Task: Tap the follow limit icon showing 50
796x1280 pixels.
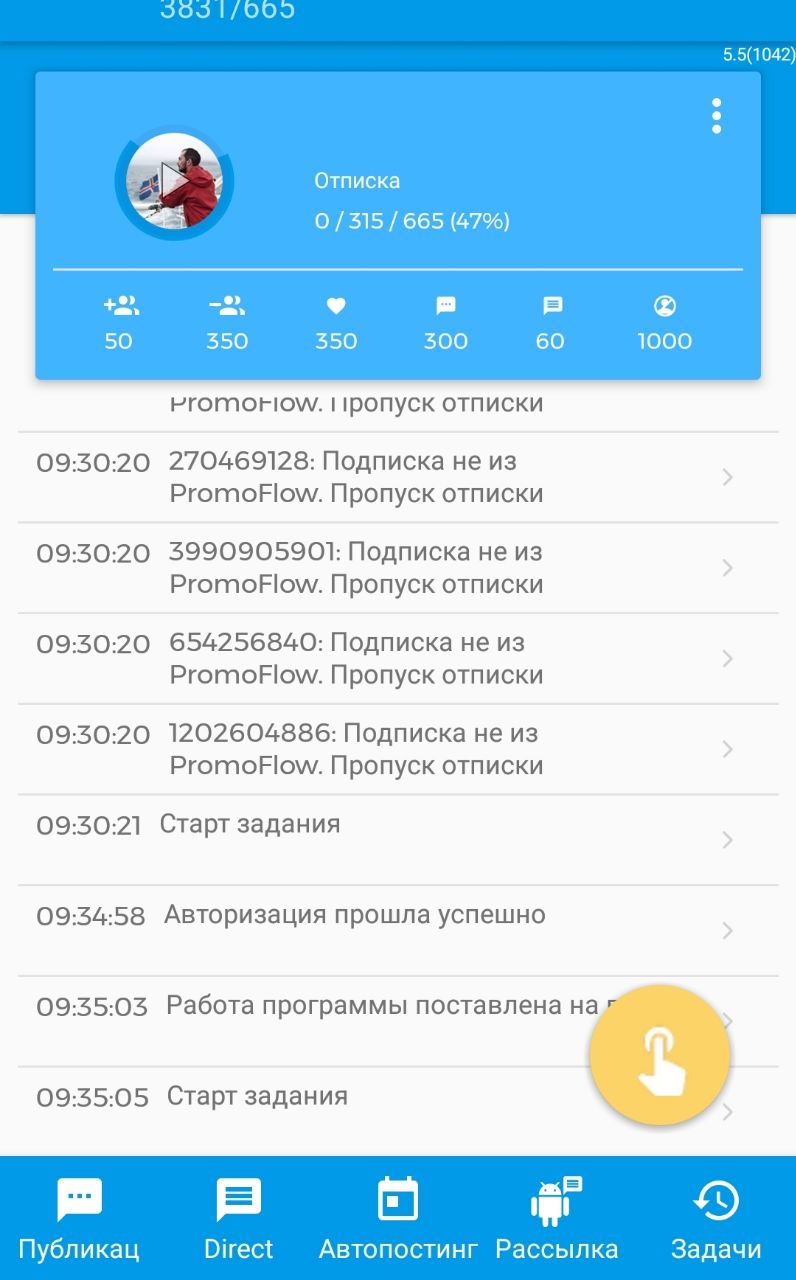Action: click(119, 306)
